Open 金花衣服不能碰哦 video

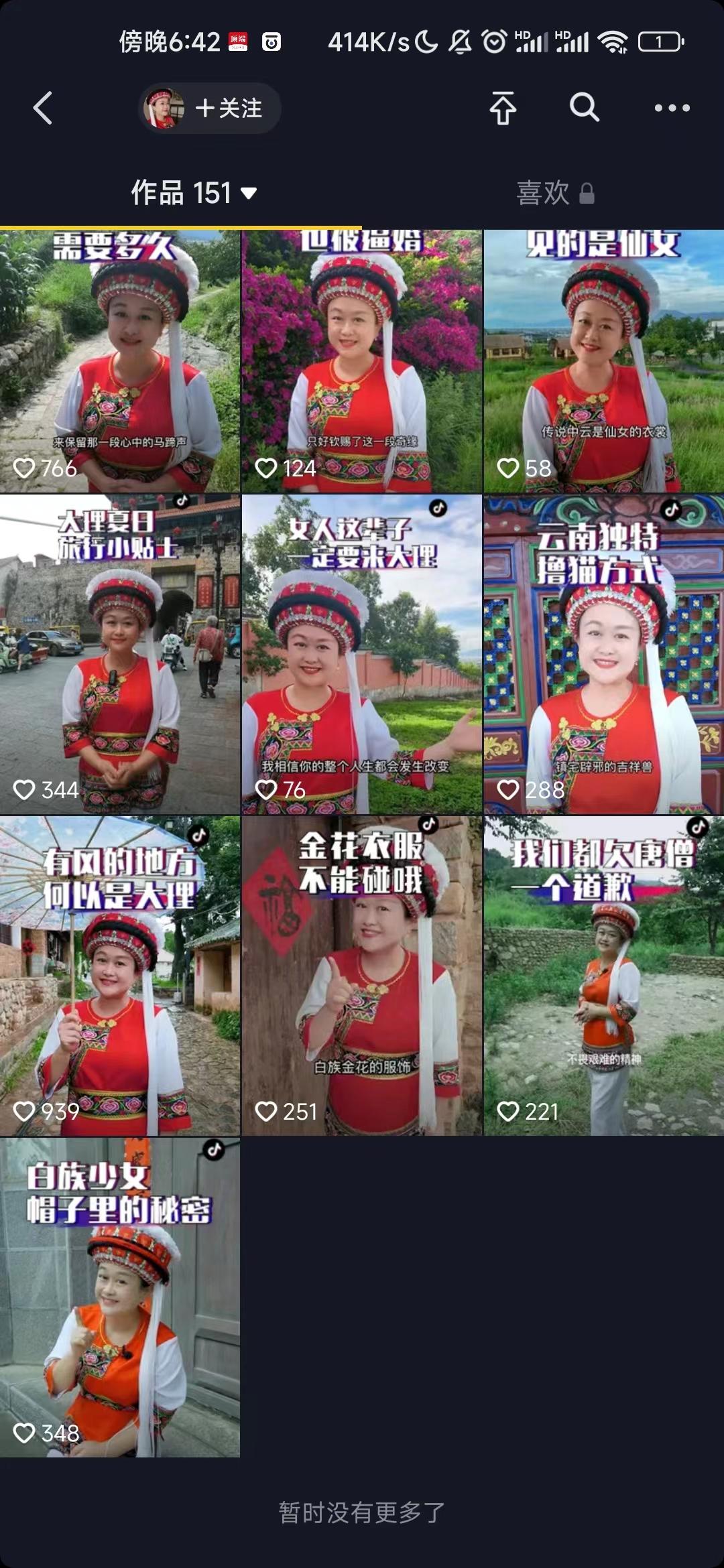point(362,976)
